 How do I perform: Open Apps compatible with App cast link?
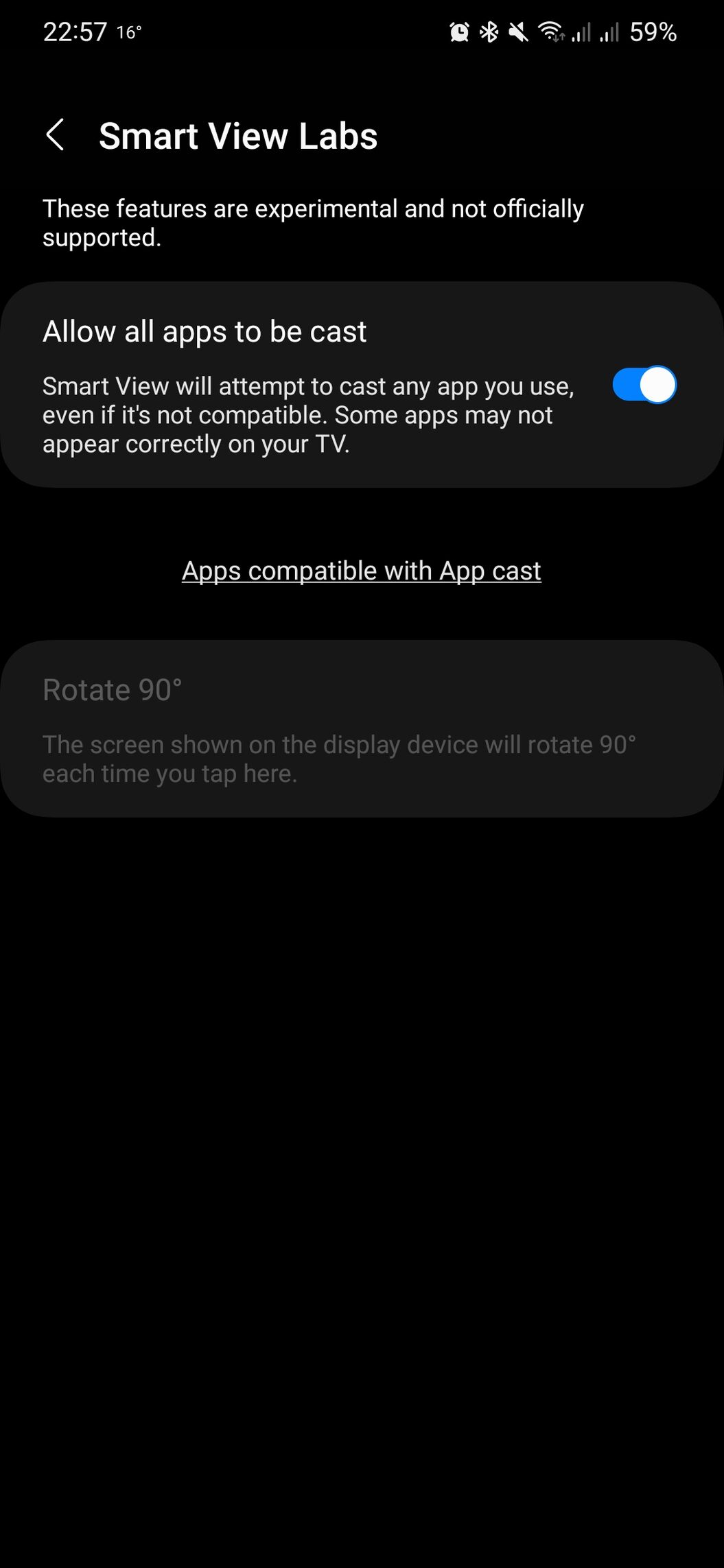click(362, 571)
